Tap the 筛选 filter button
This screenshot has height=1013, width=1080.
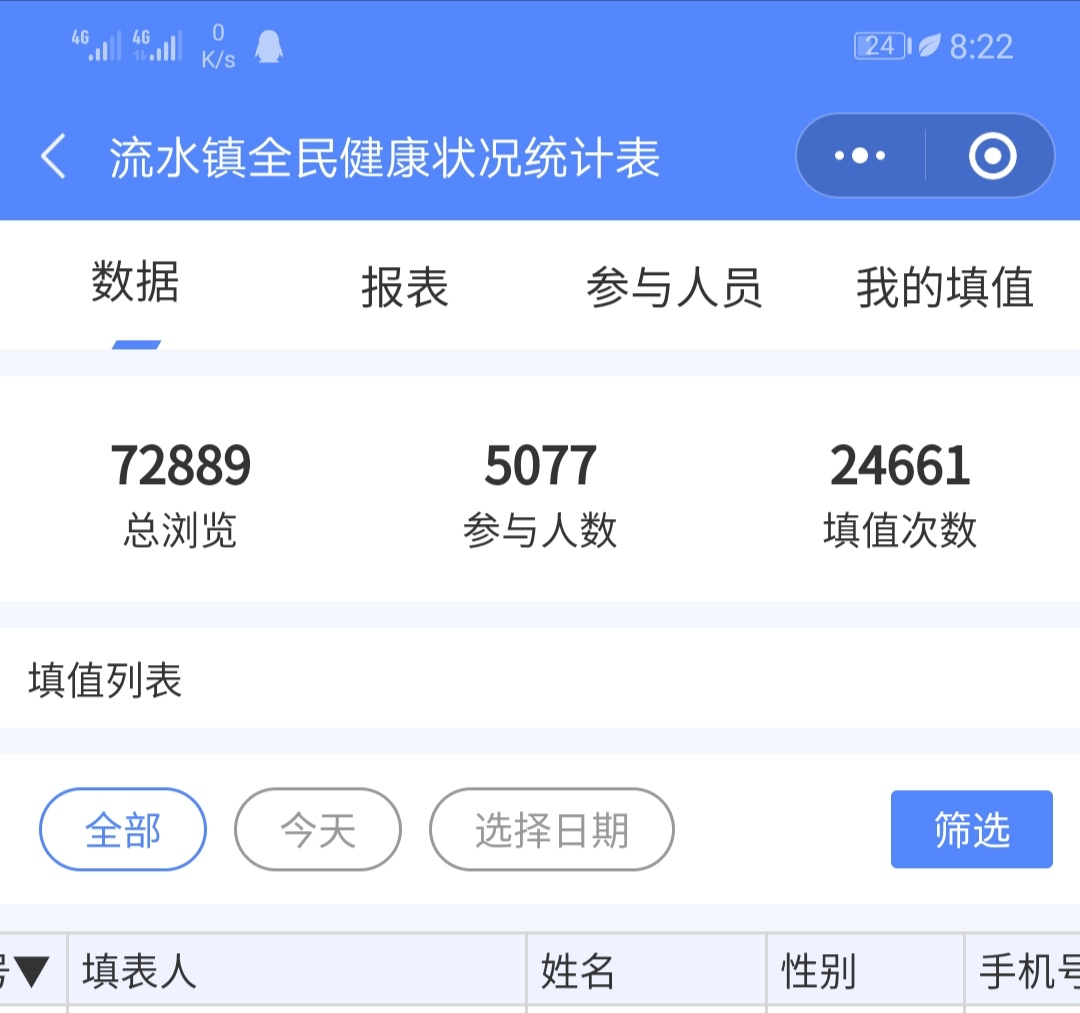tap(971, 830)
